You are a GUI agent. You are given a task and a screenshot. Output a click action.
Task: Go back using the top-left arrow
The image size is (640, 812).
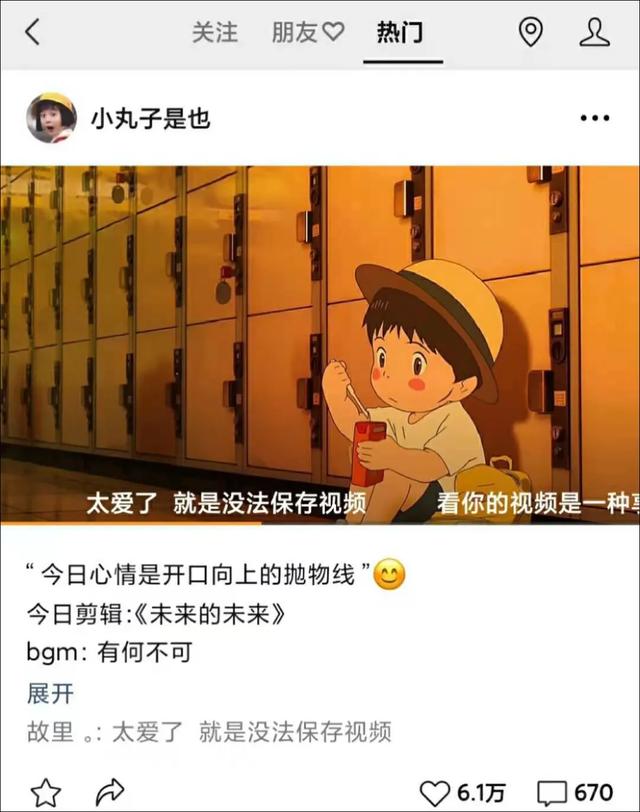click(x=32, y=32)
